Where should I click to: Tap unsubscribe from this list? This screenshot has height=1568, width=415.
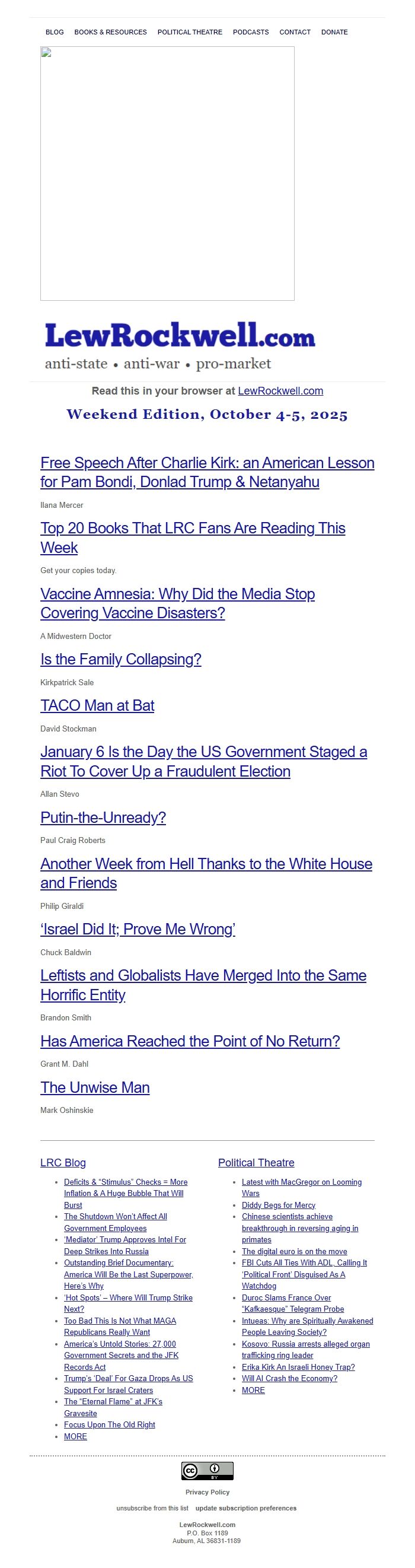pyautogui.click(x=152, y=1508)
